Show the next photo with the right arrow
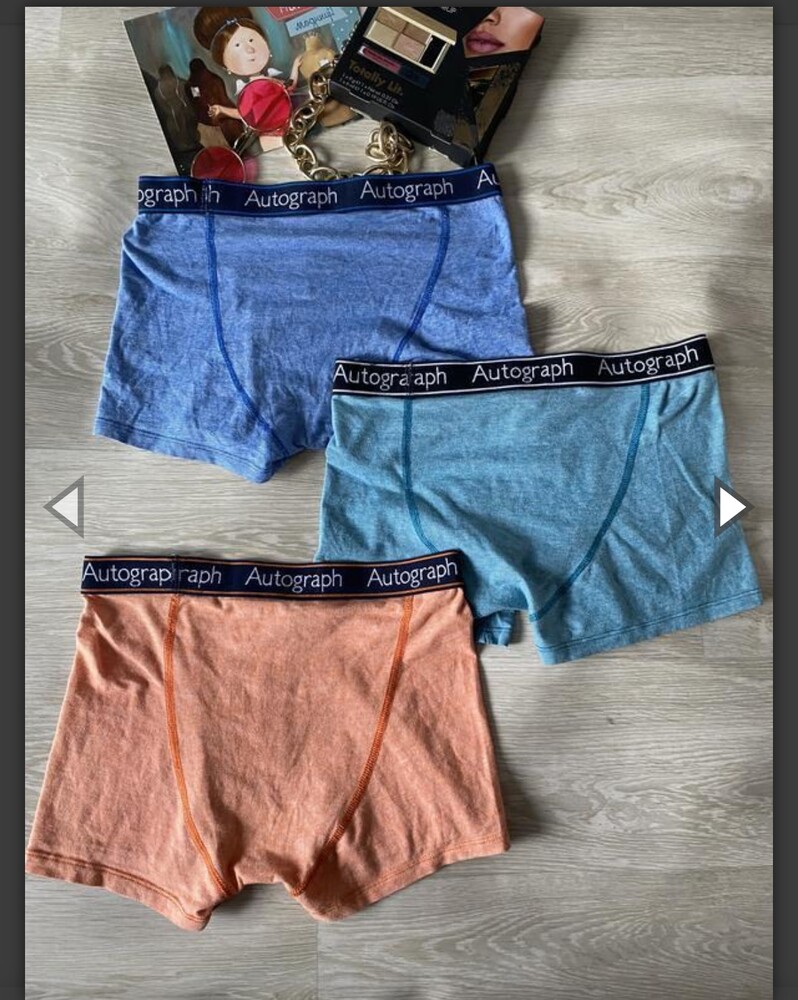798x1000 pixels. (731, 507)
